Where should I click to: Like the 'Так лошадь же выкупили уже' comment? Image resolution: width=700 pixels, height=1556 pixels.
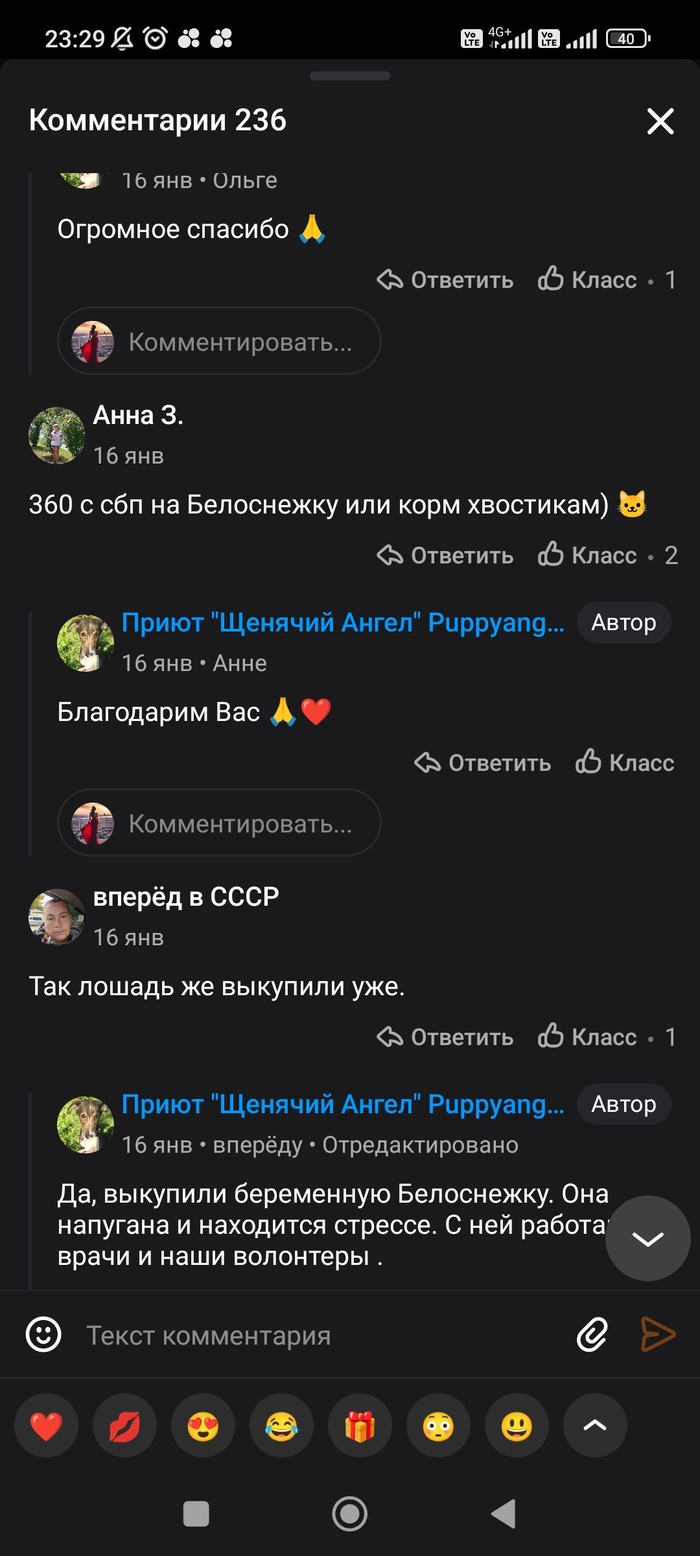(x=588, y=1037)
